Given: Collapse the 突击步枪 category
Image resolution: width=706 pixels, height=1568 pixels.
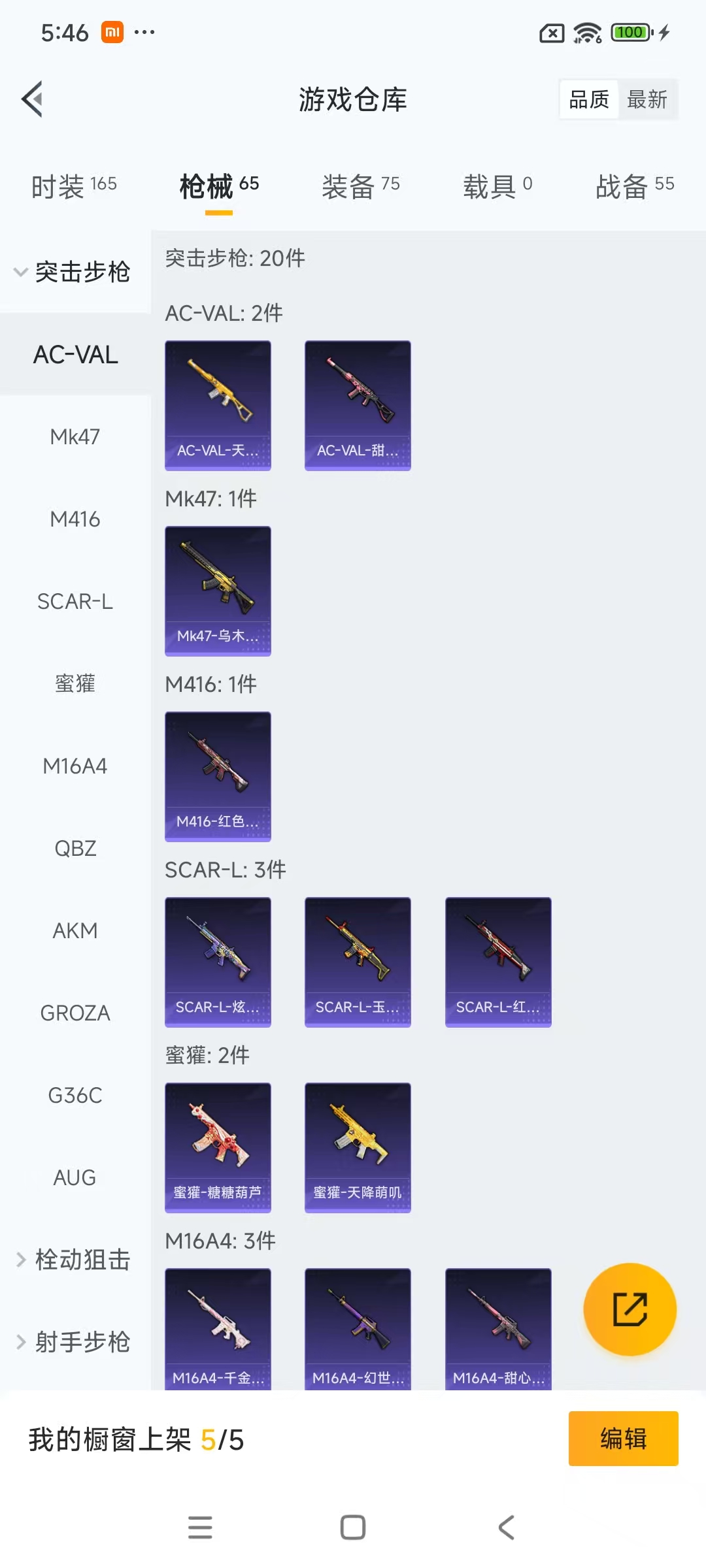Looking at the screenshot, I should pos(73,272).
